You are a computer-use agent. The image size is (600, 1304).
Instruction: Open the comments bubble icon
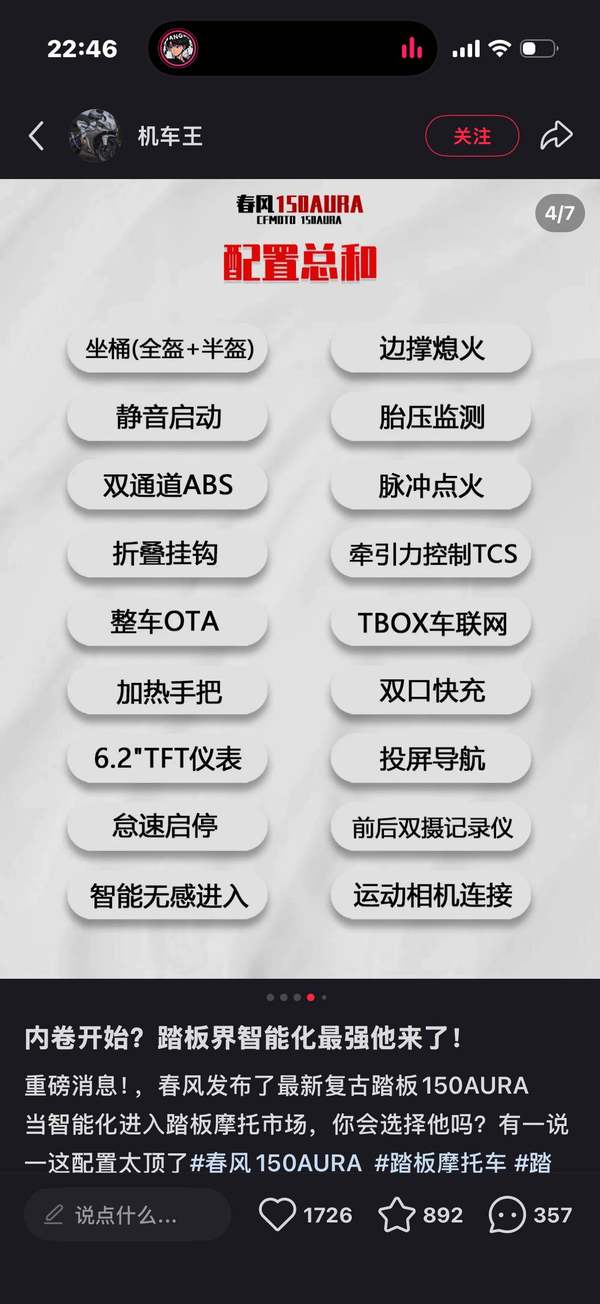click(x=507, y=1215)
